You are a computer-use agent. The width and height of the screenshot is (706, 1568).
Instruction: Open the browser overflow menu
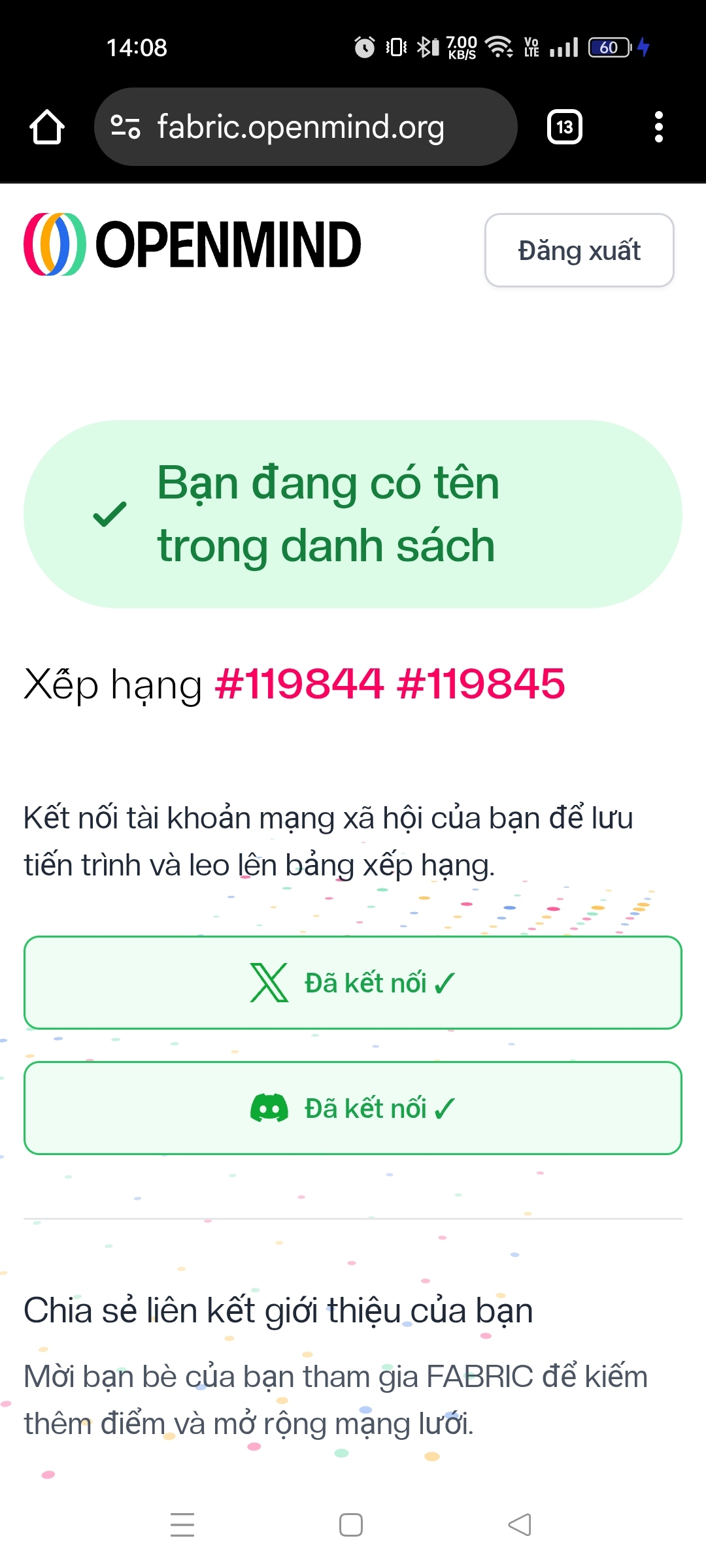click(x=658, y=127)
